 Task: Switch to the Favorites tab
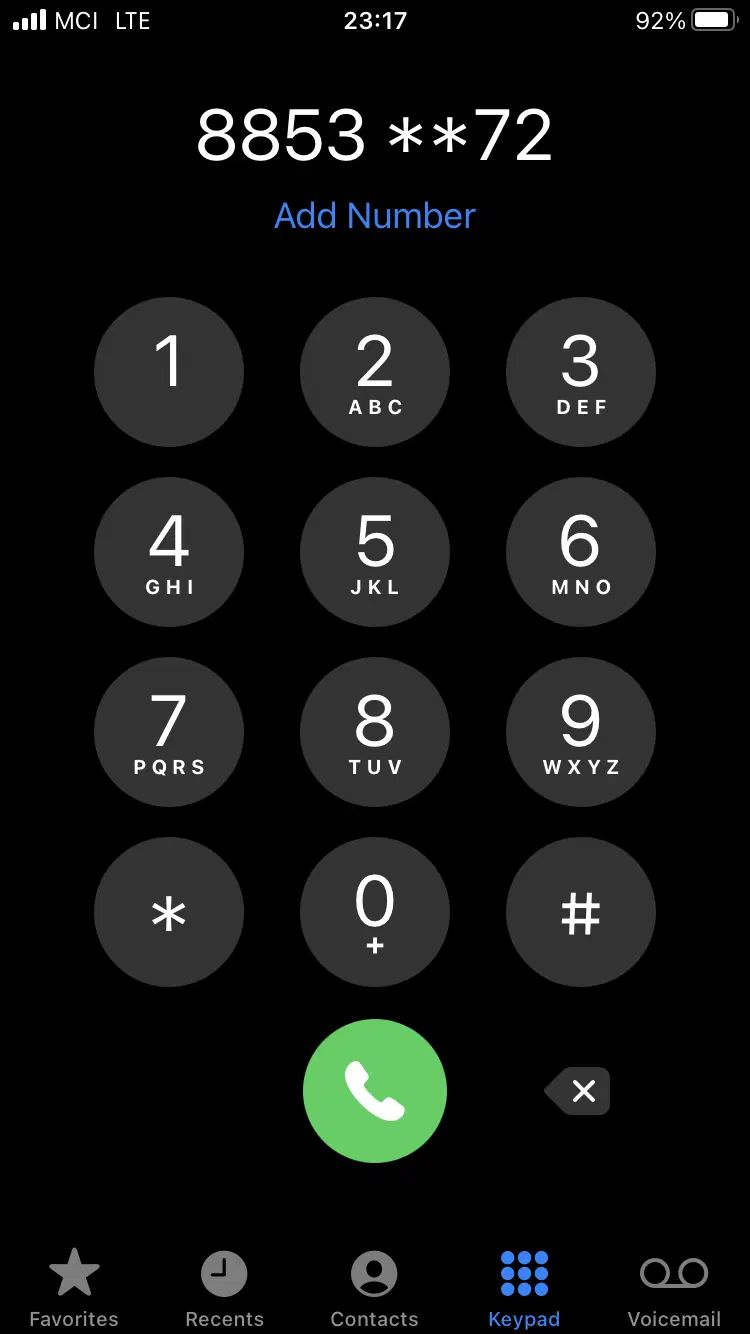click(x=74, y=1288)
